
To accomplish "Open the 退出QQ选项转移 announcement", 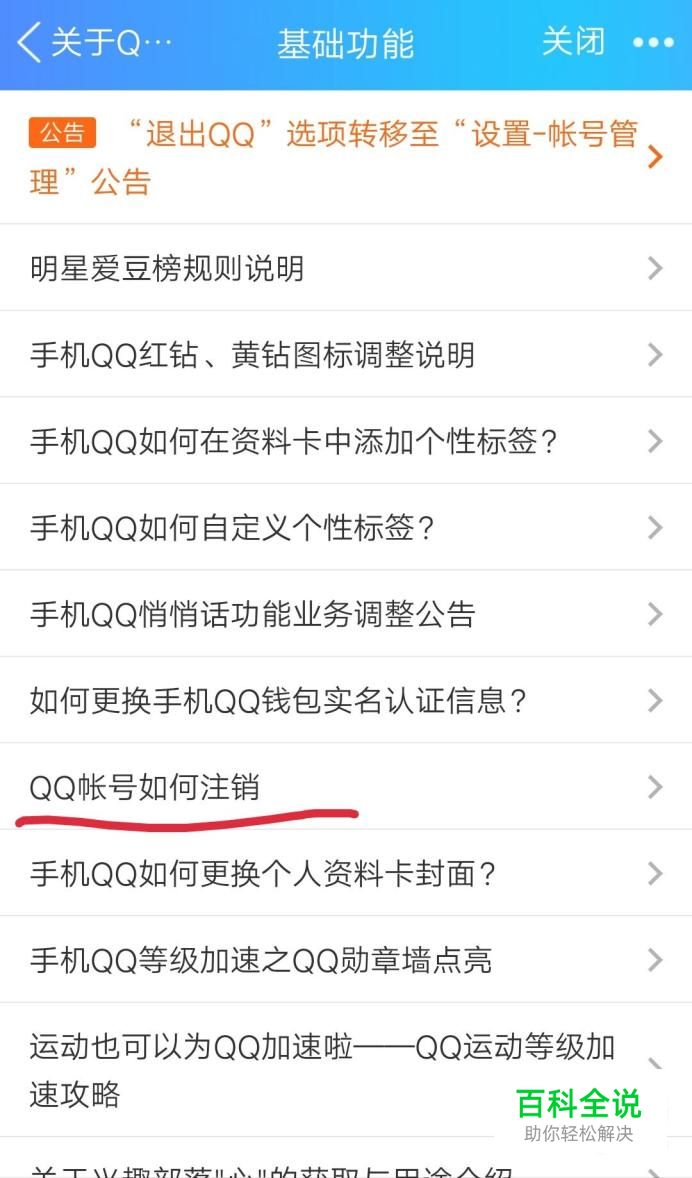I will tap(340, 158).
